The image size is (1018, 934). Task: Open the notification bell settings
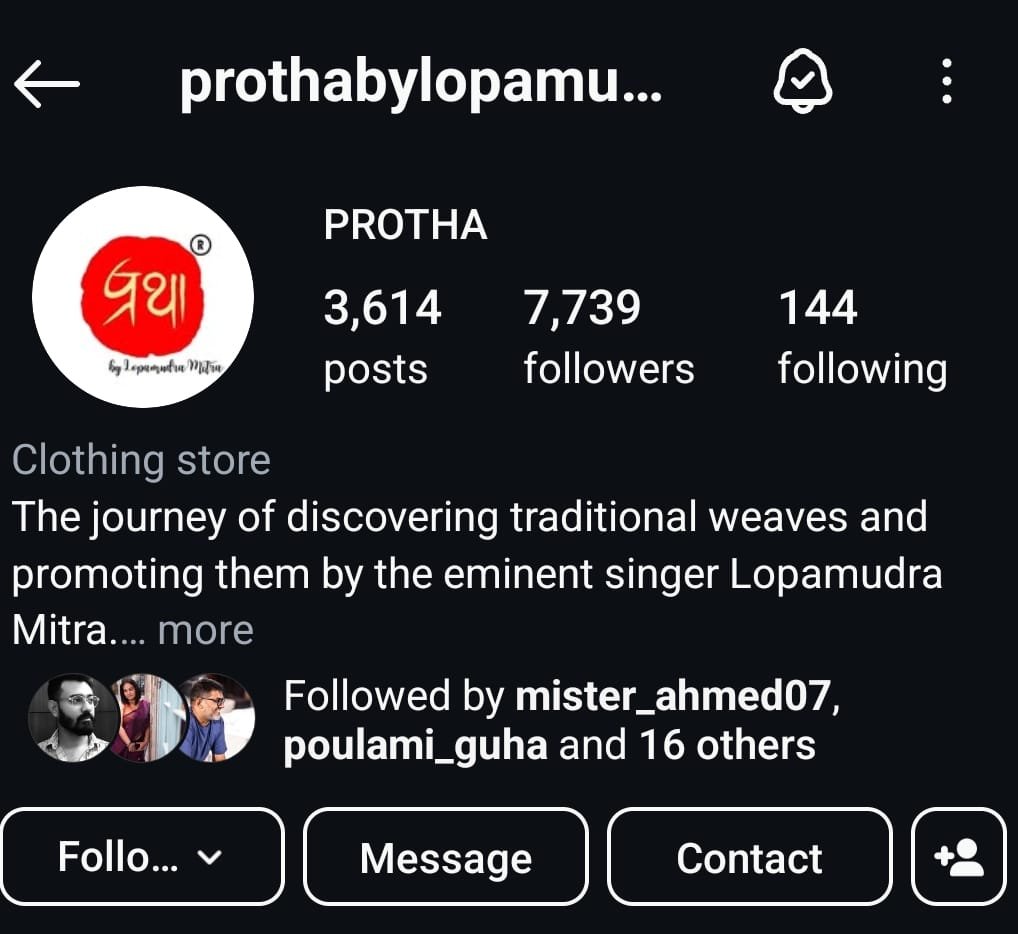803,84
